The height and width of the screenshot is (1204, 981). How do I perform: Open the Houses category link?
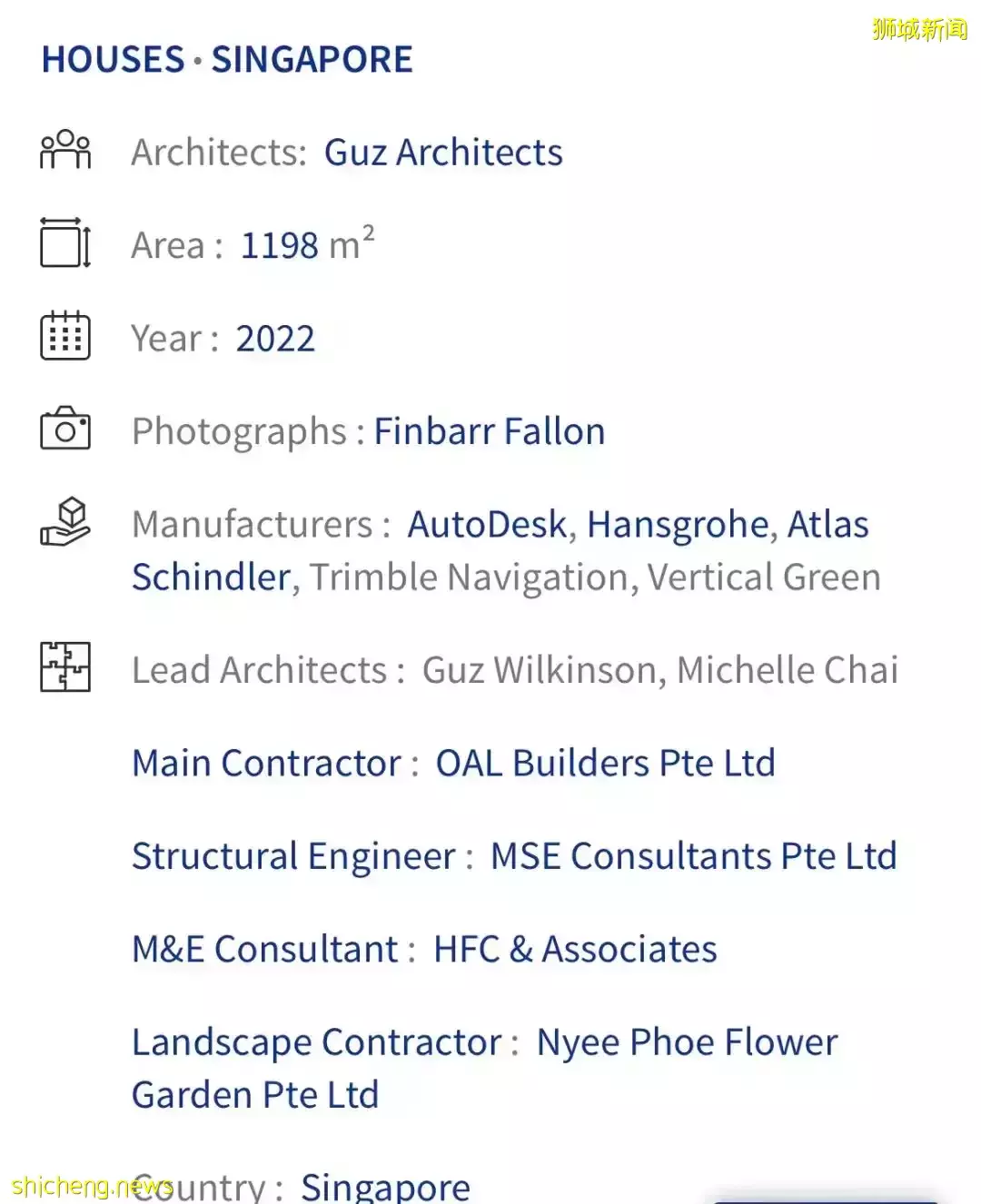tap(114, 60)
